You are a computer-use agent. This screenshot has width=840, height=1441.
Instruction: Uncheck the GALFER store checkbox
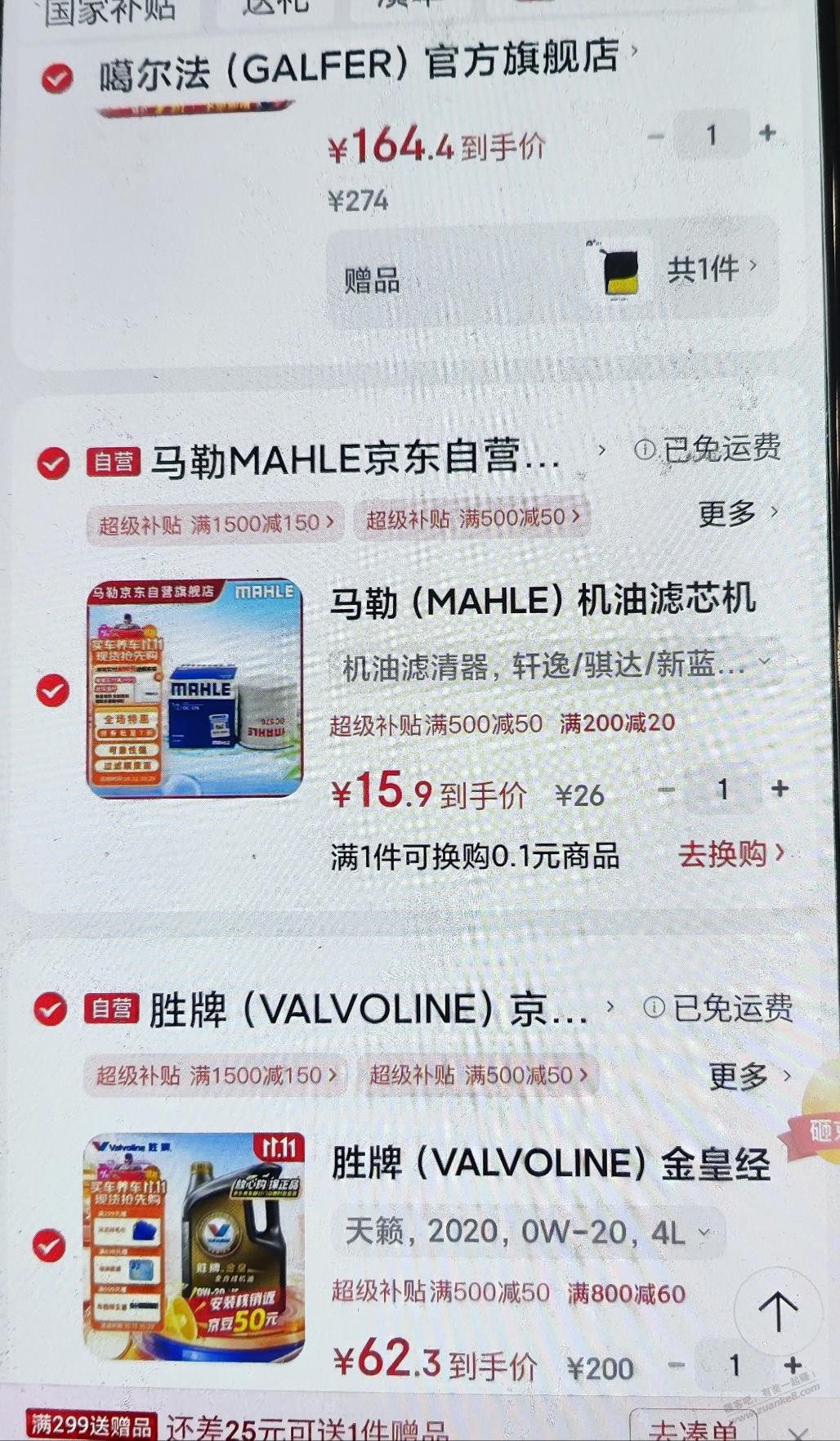(x=57, y=78)
